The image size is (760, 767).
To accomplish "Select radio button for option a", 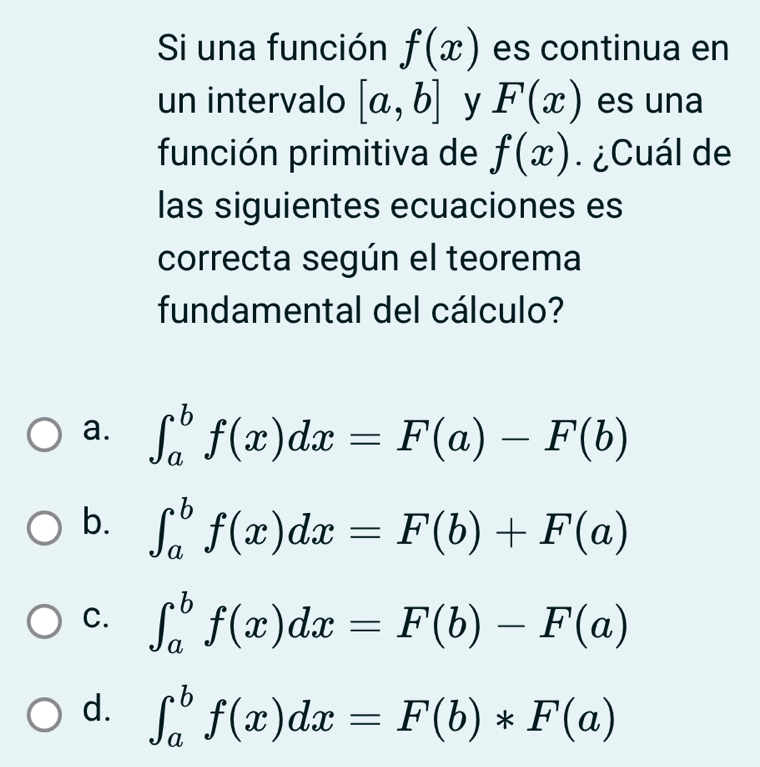I will point(44,434).
